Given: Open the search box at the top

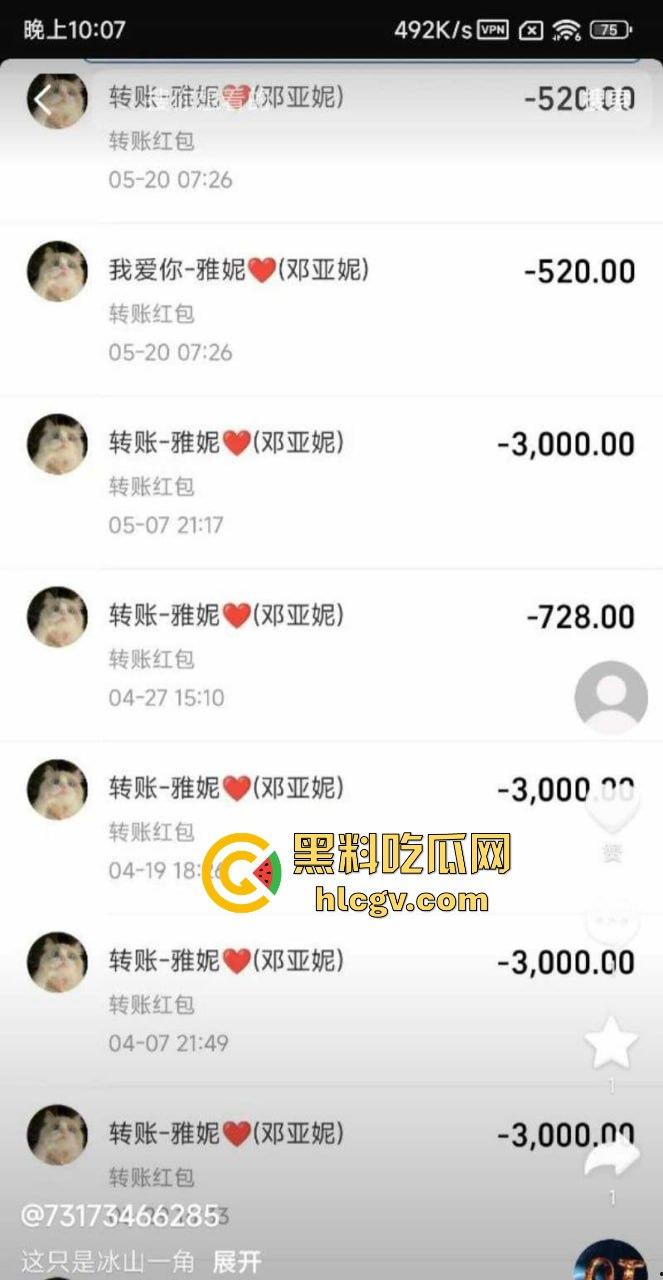Looking at the screenshot, I should (x=330, y=98).
